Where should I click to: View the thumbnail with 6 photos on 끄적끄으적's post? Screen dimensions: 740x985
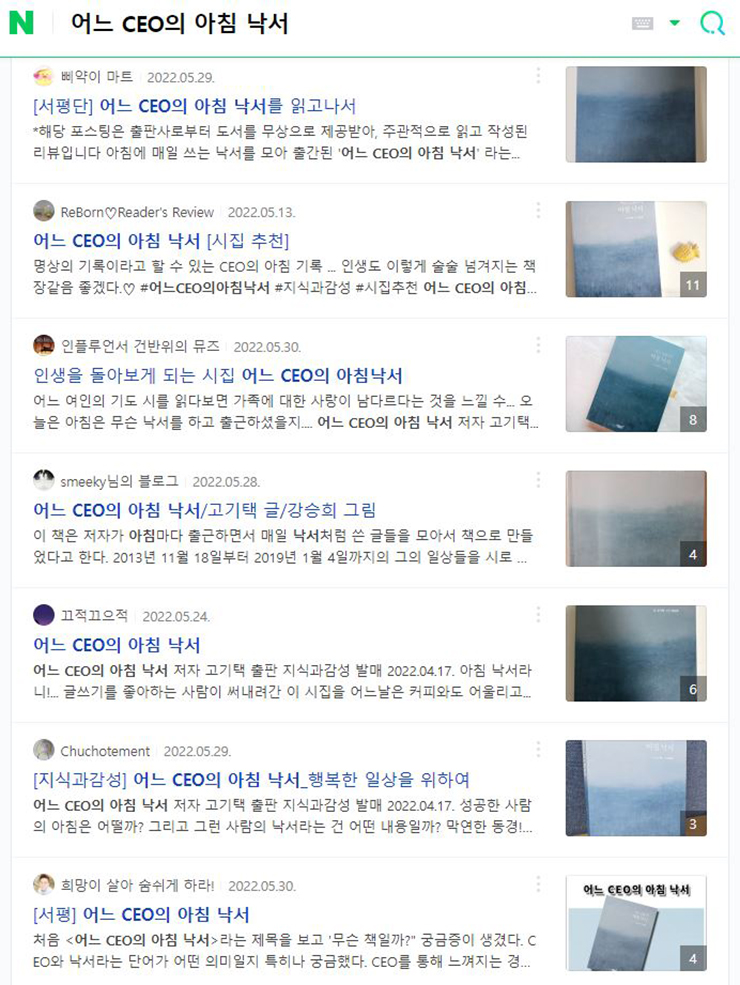tap(636, 653)
